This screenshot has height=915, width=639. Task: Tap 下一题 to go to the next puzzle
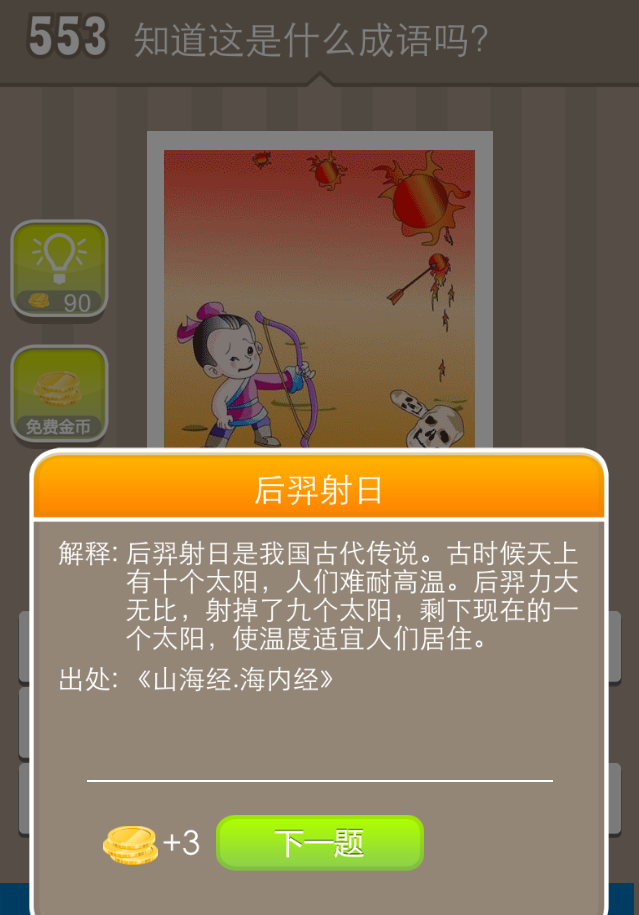click(x=319, y=843)
